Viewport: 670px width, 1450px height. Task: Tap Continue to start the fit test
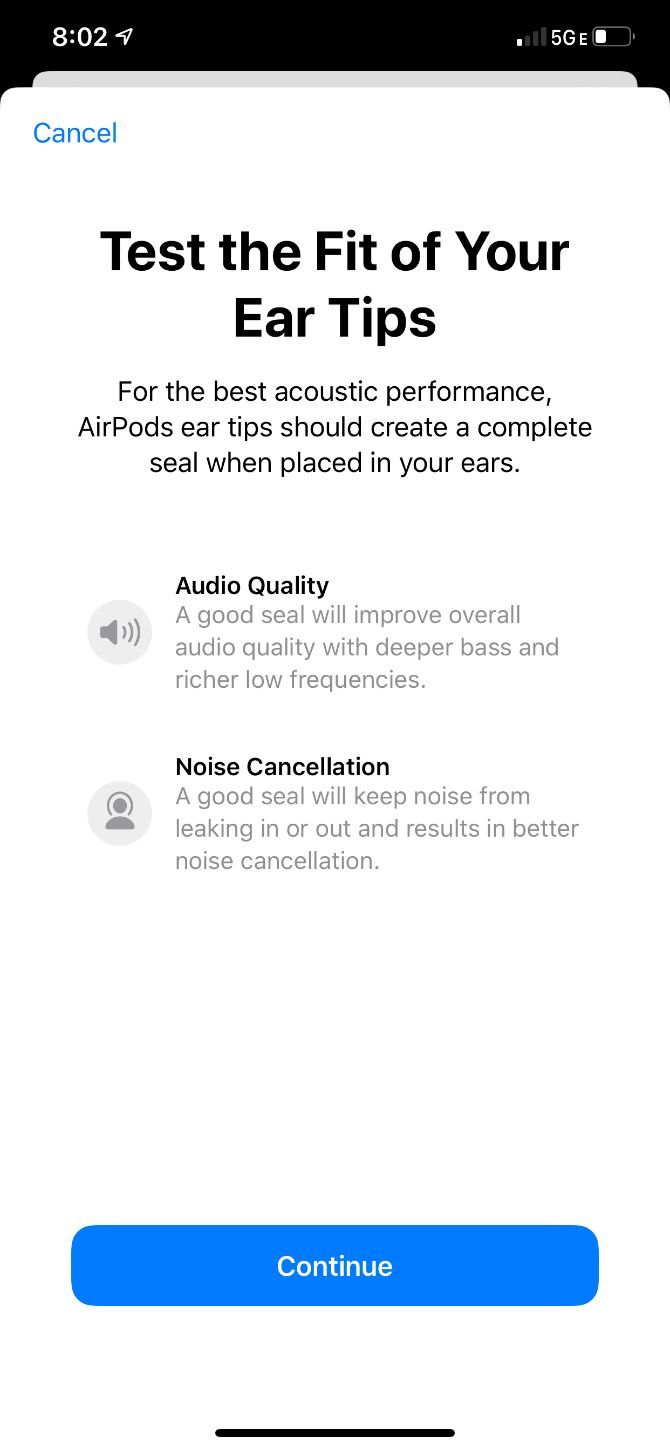tap(334, 1265)
